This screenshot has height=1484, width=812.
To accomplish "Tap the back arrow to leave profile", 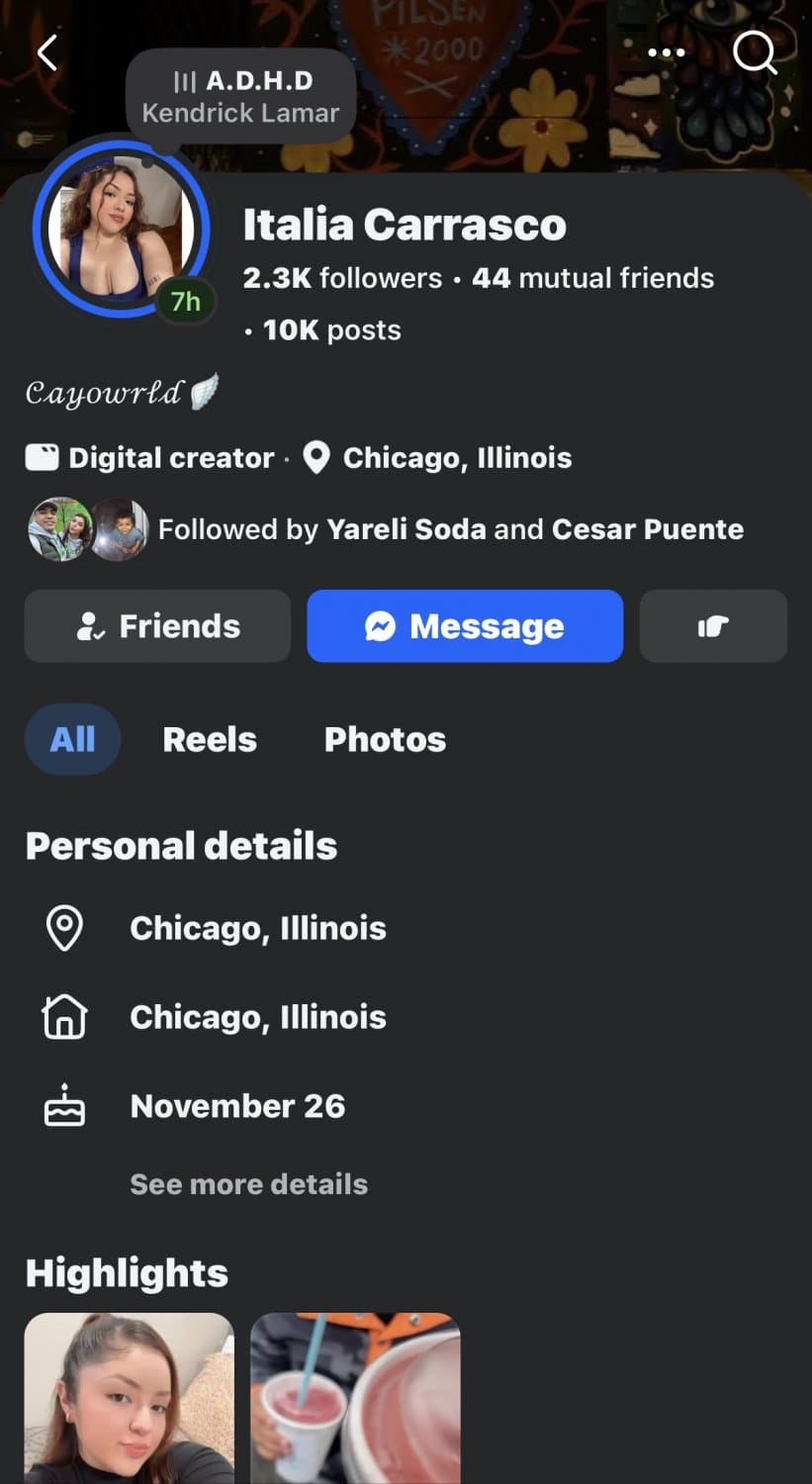I will [46, 52].
